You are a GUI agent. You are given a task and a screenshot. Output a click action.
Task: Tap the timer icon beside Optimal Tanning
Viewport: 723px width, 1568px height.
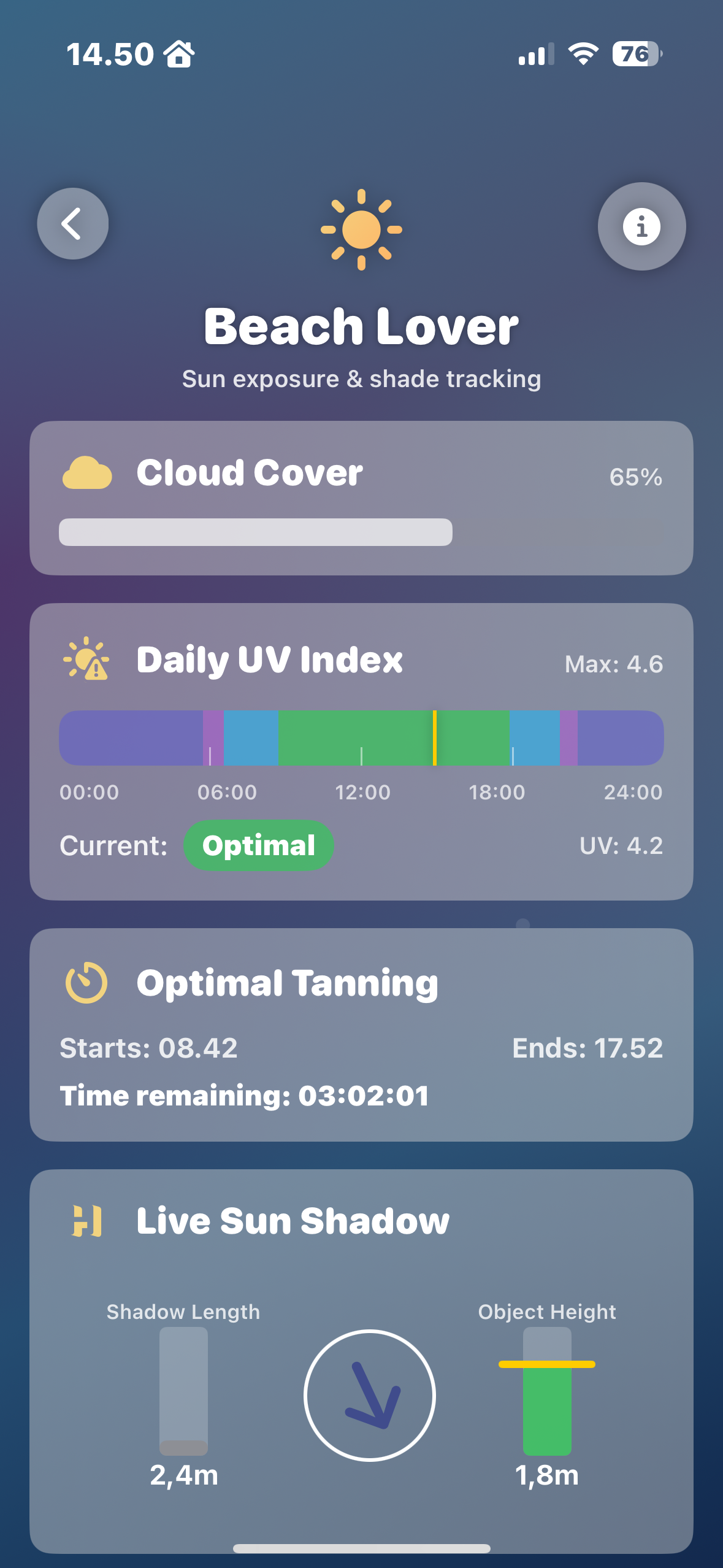tap(86, 982)
